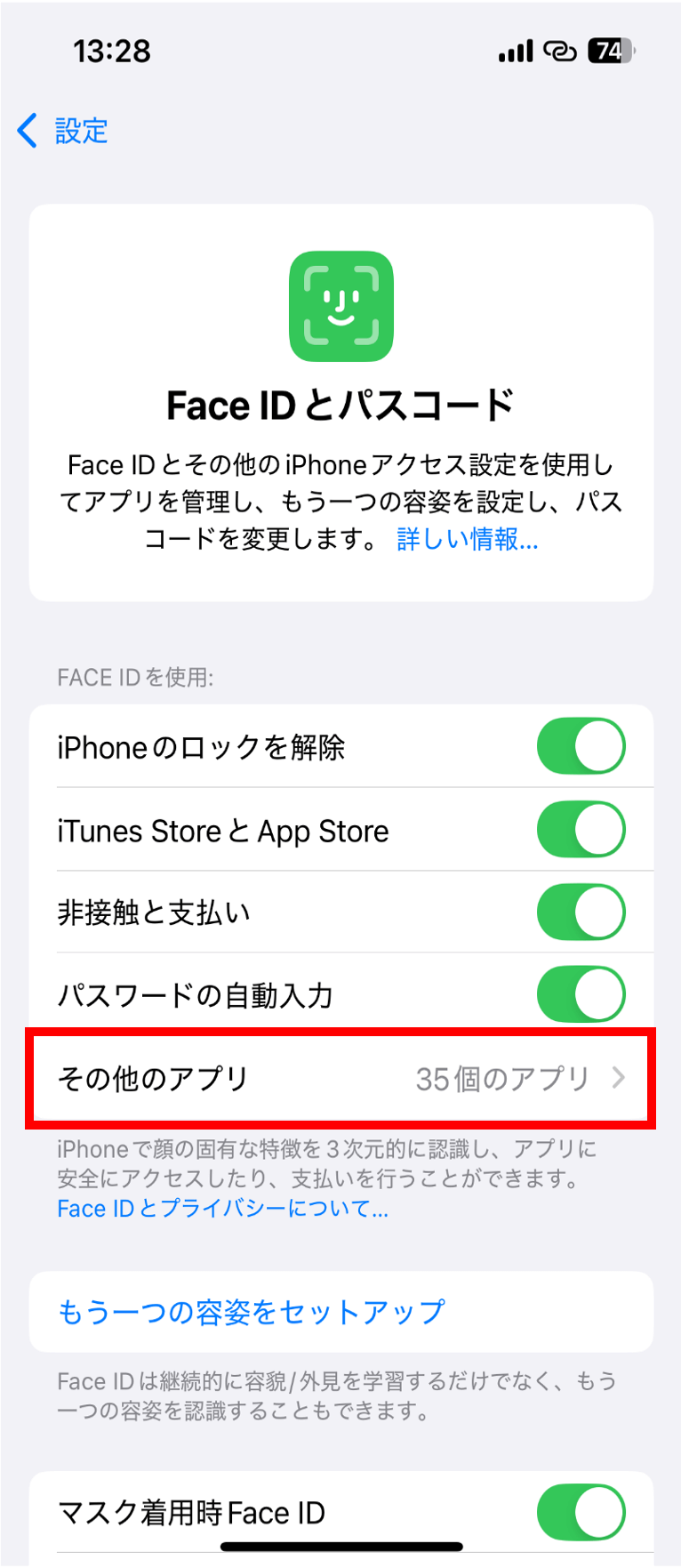Screen dimensions: 681x1568
Task: Open Face IDとプライバシーについて link
Action: tap(222, 1209)
